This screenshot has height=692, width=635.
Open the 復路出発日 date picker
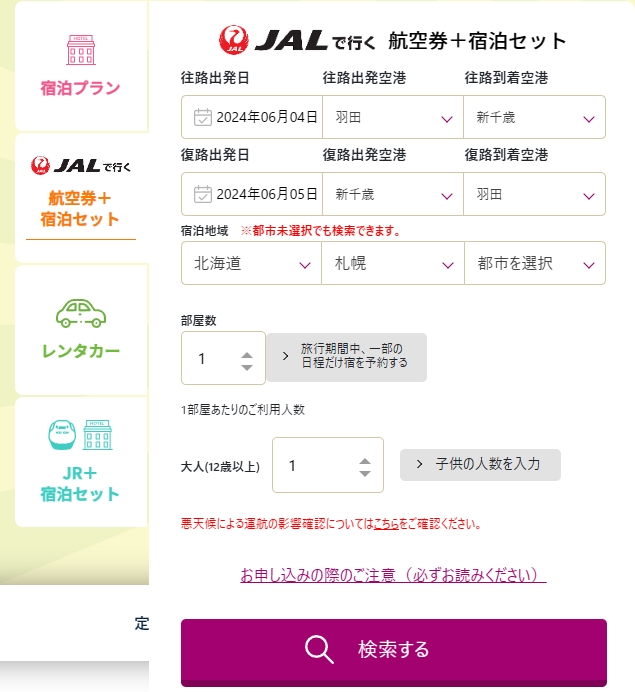252,194
